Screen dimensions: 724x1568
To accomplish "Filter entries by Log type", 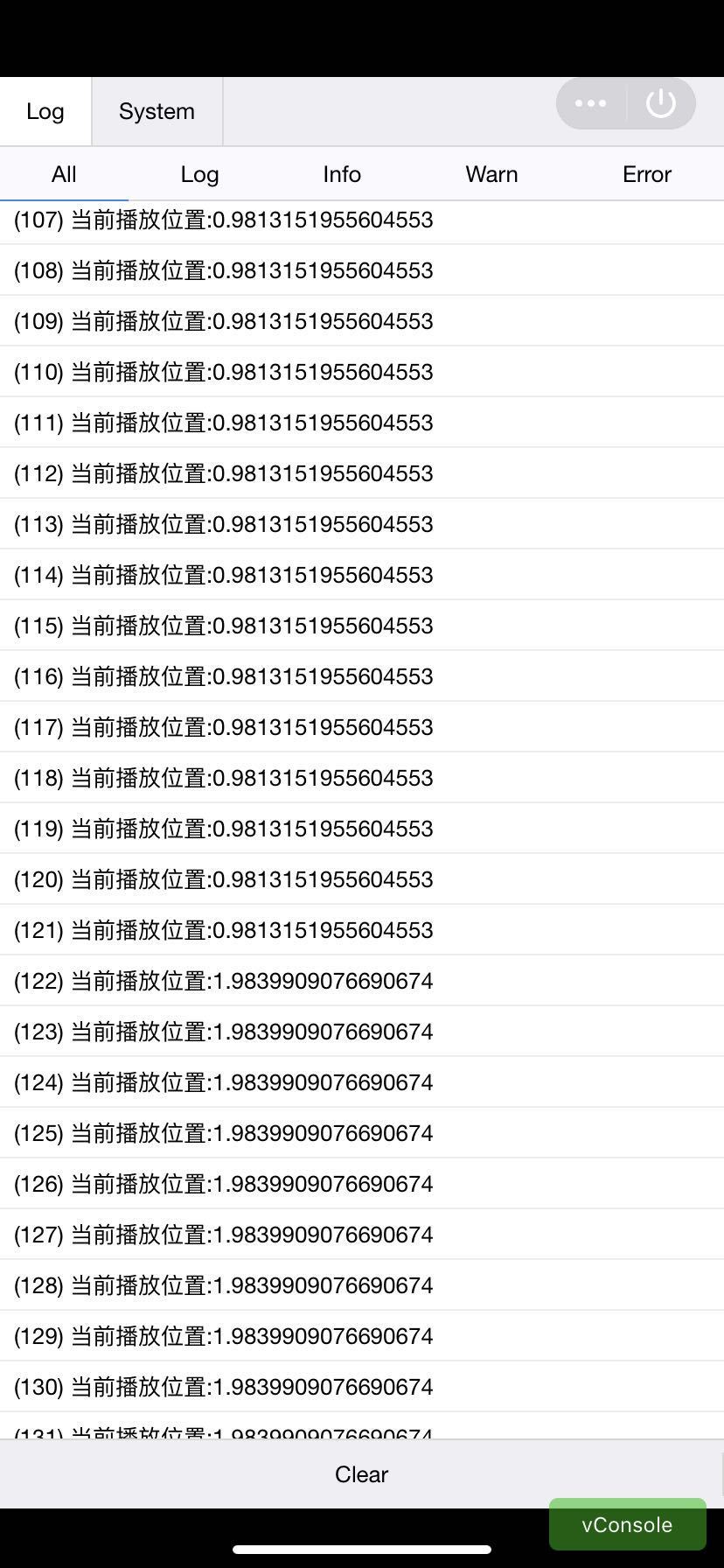I will (199, 174).
